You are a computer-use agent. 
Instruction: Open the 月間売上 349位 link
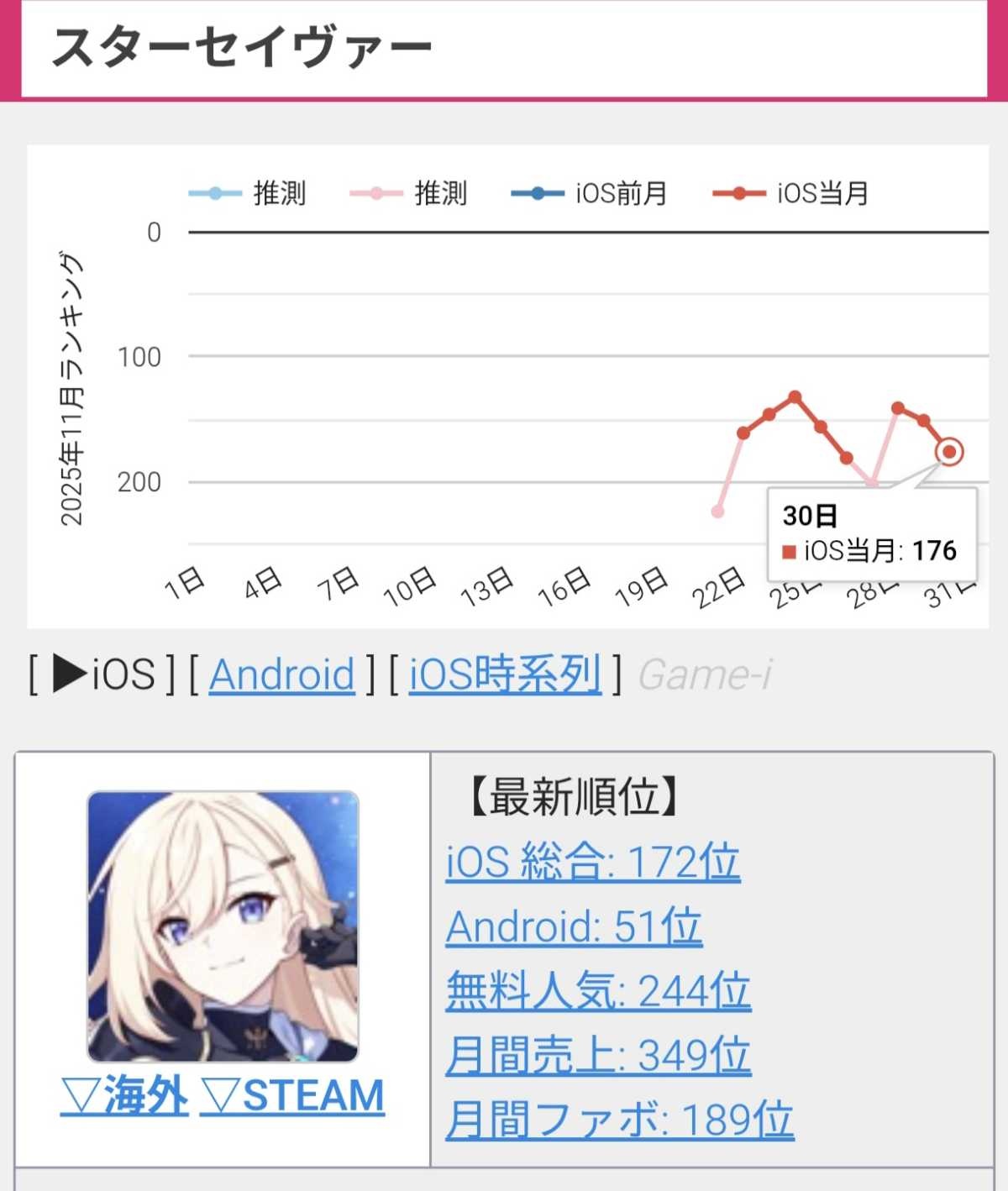coord(597,1056)
